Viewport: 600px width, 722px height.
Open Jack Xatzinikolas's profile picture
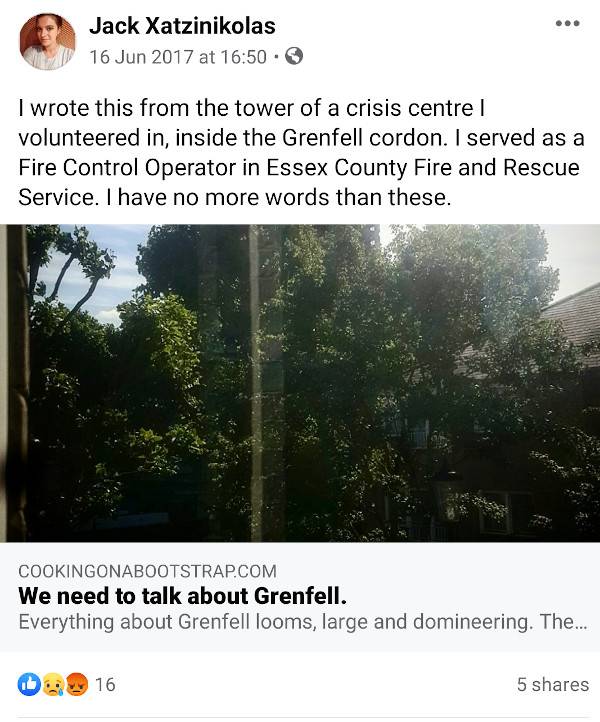(47, 41)
